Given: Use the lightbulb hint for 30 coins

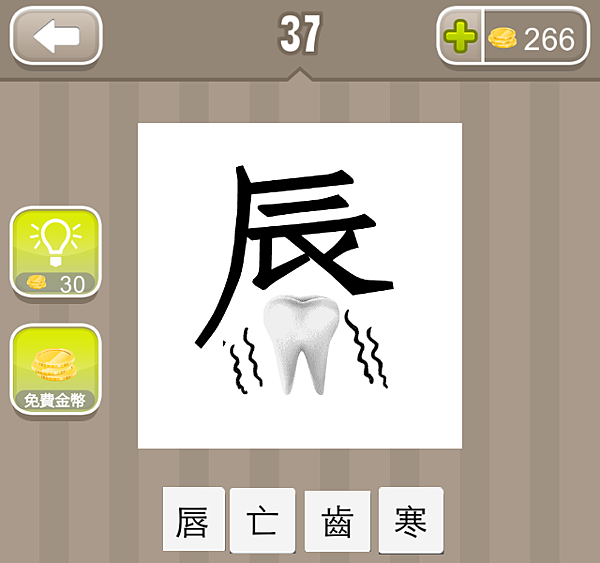Looking at the screenshot, I should click(55, 254).
